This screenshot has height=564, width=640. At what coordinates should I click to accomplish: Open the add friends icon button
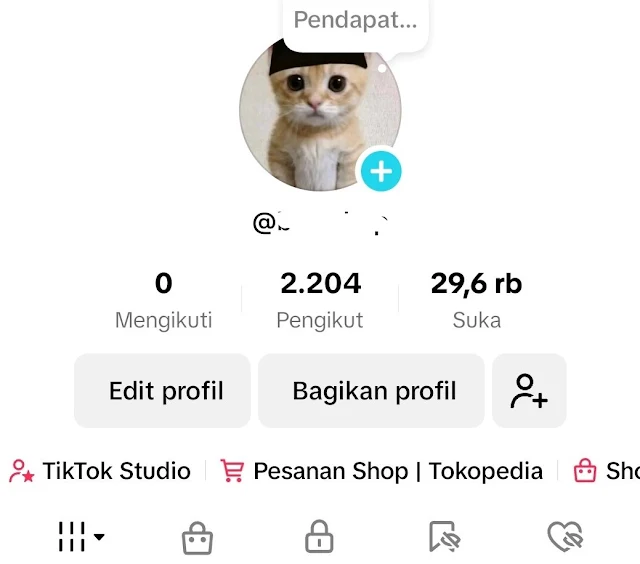pos(529,391)
